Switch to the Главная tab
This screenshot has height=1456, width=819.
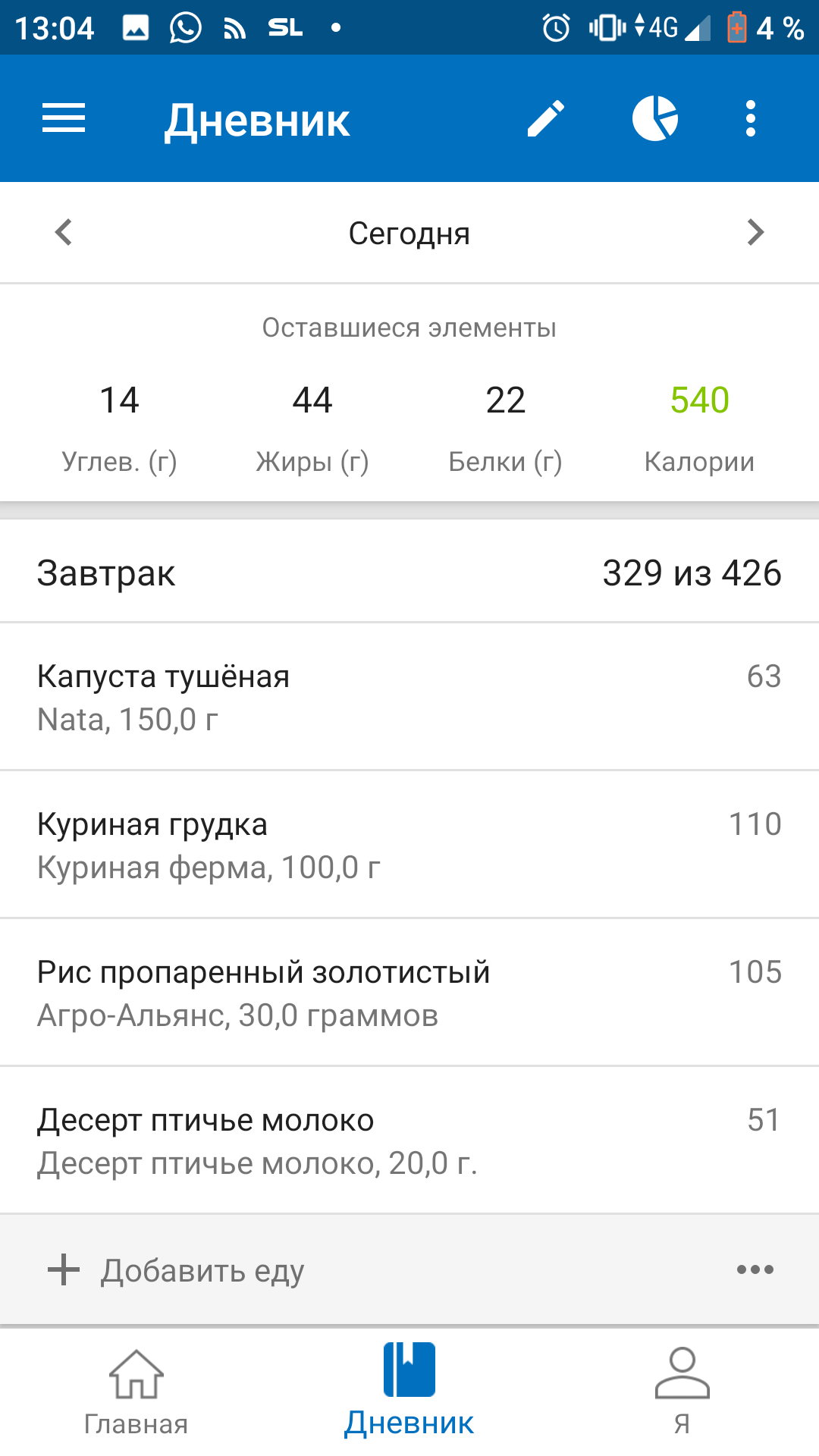pyautogui.click(x=136, y=1392)
